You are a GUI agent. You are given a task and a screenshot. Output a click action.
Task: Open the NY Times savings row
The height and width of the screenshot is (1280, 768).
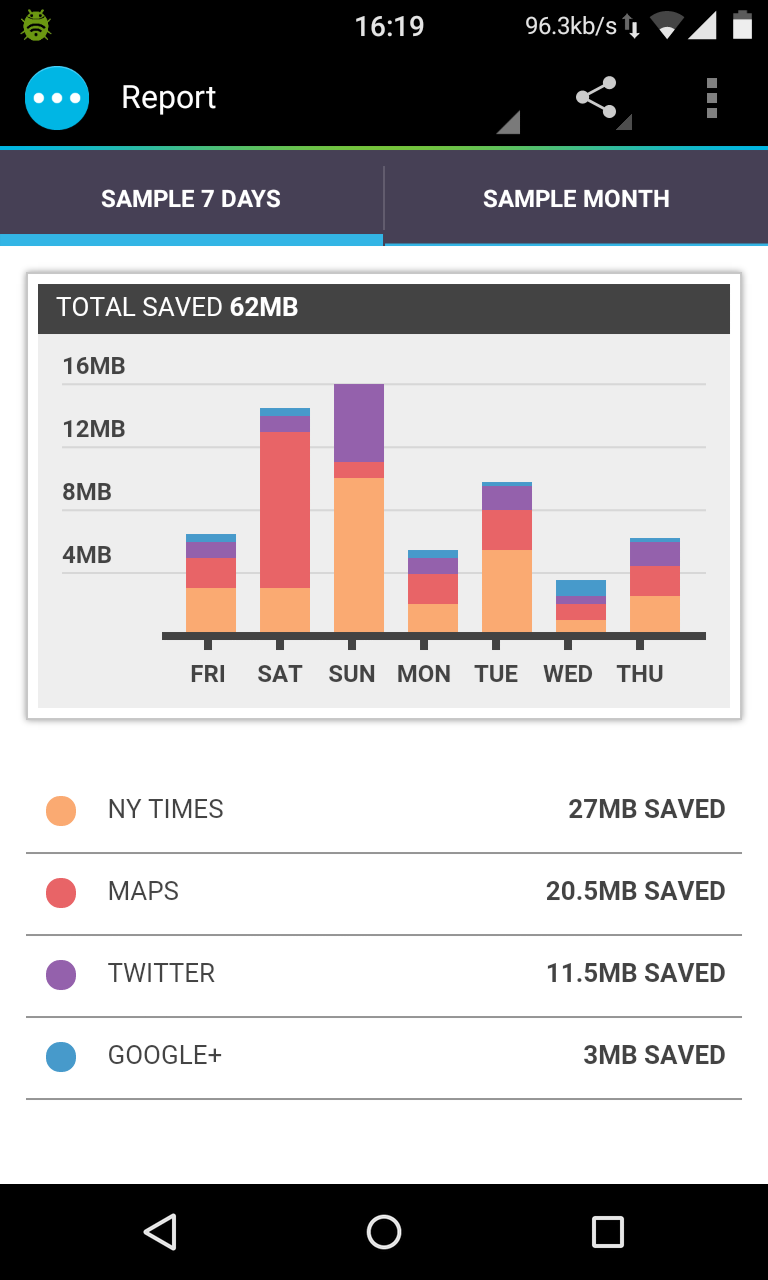384,810
